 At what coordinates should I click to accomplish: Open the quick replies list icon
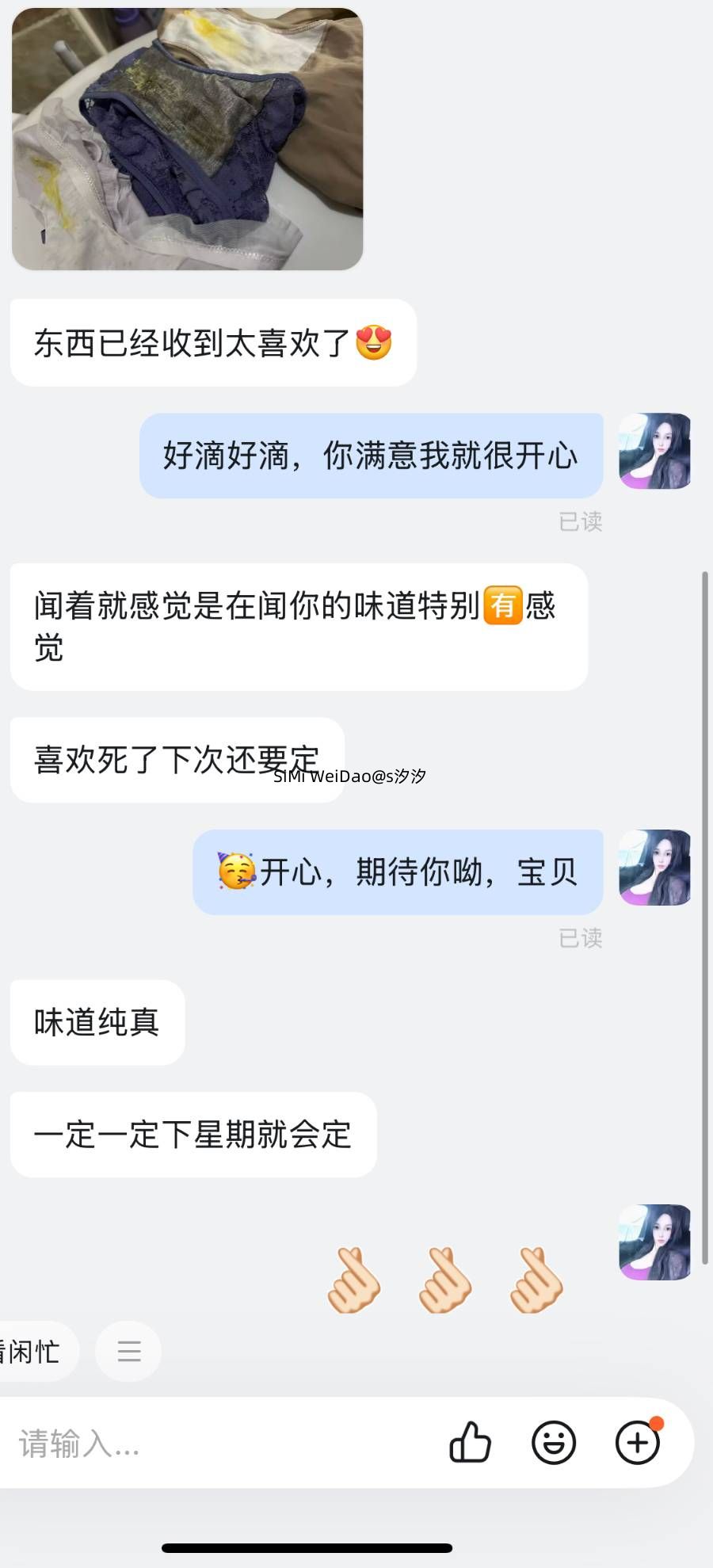[128, 1351]
